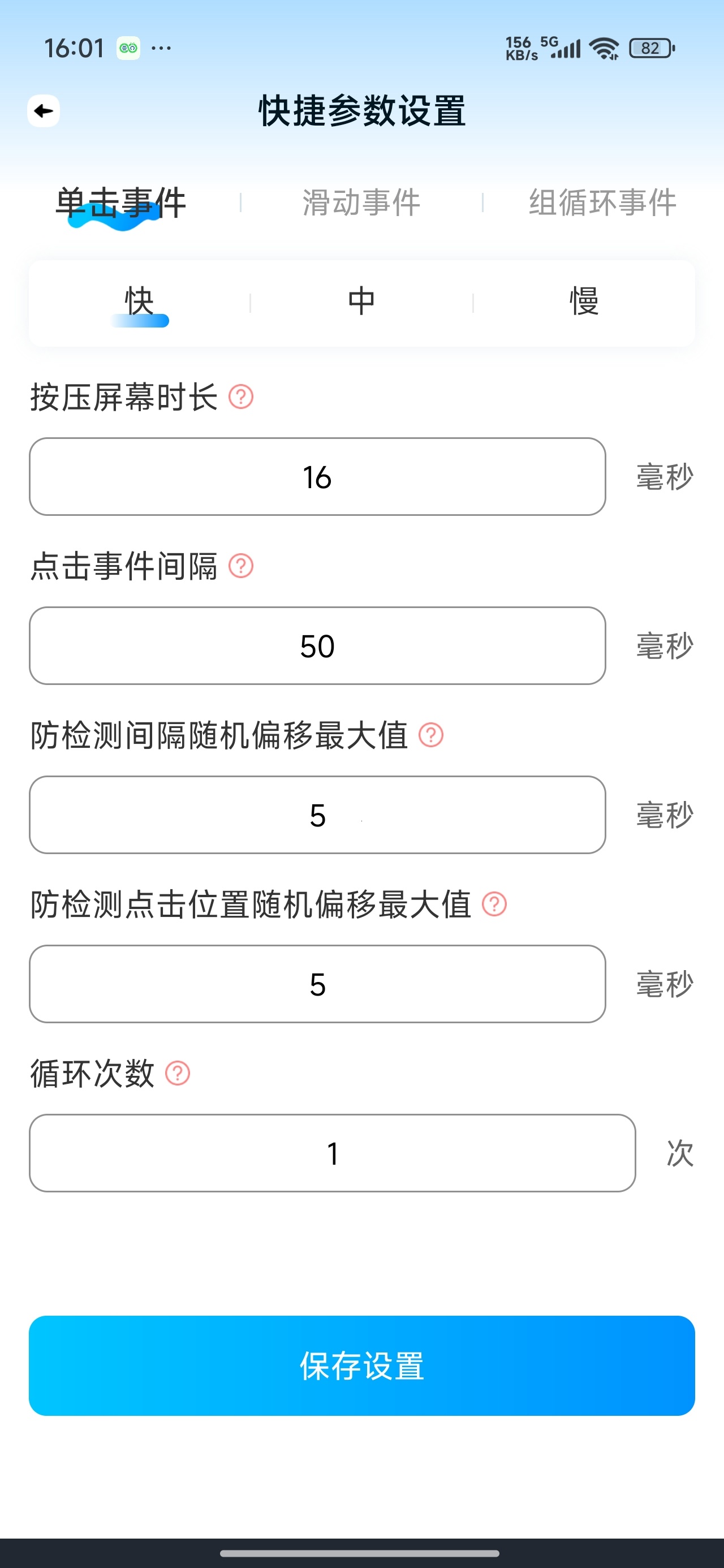Edit the 循环次数 field showing 1
This screenshot has height=1568, width=724.
333,1153
